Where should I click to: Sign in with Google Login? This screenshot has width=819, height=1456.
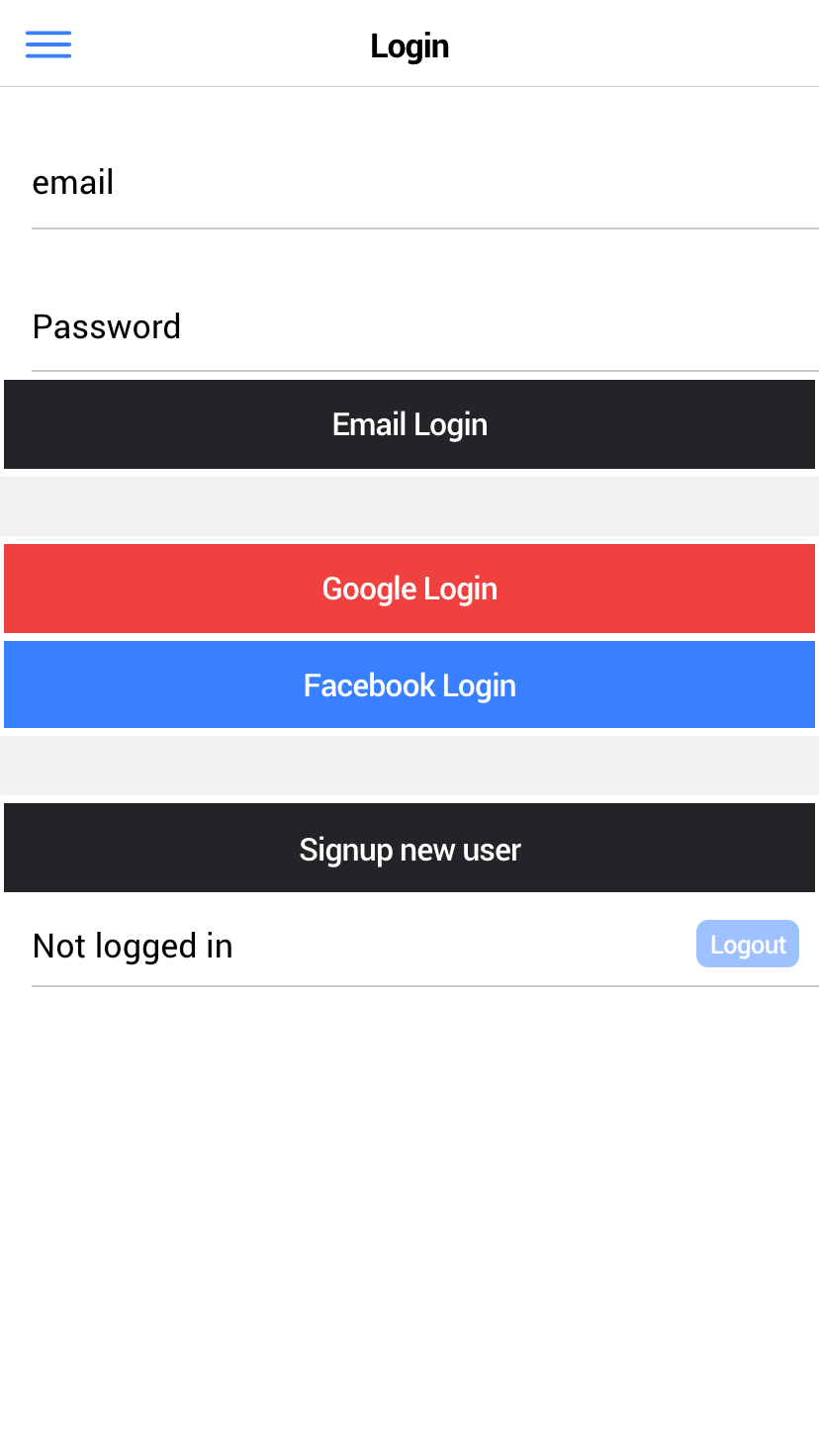point(409,589)
